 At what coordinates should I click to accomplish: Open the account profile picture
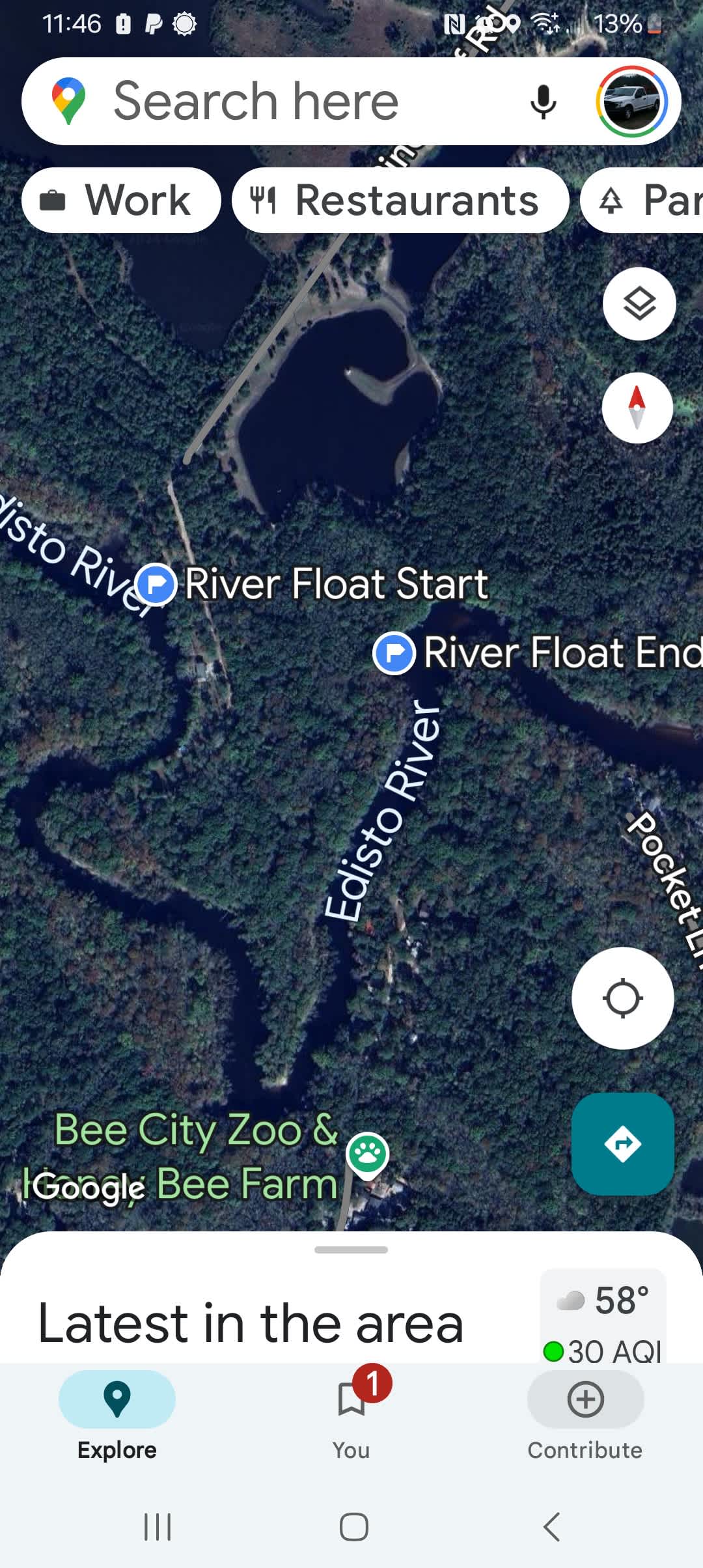(x=631, y=102)
